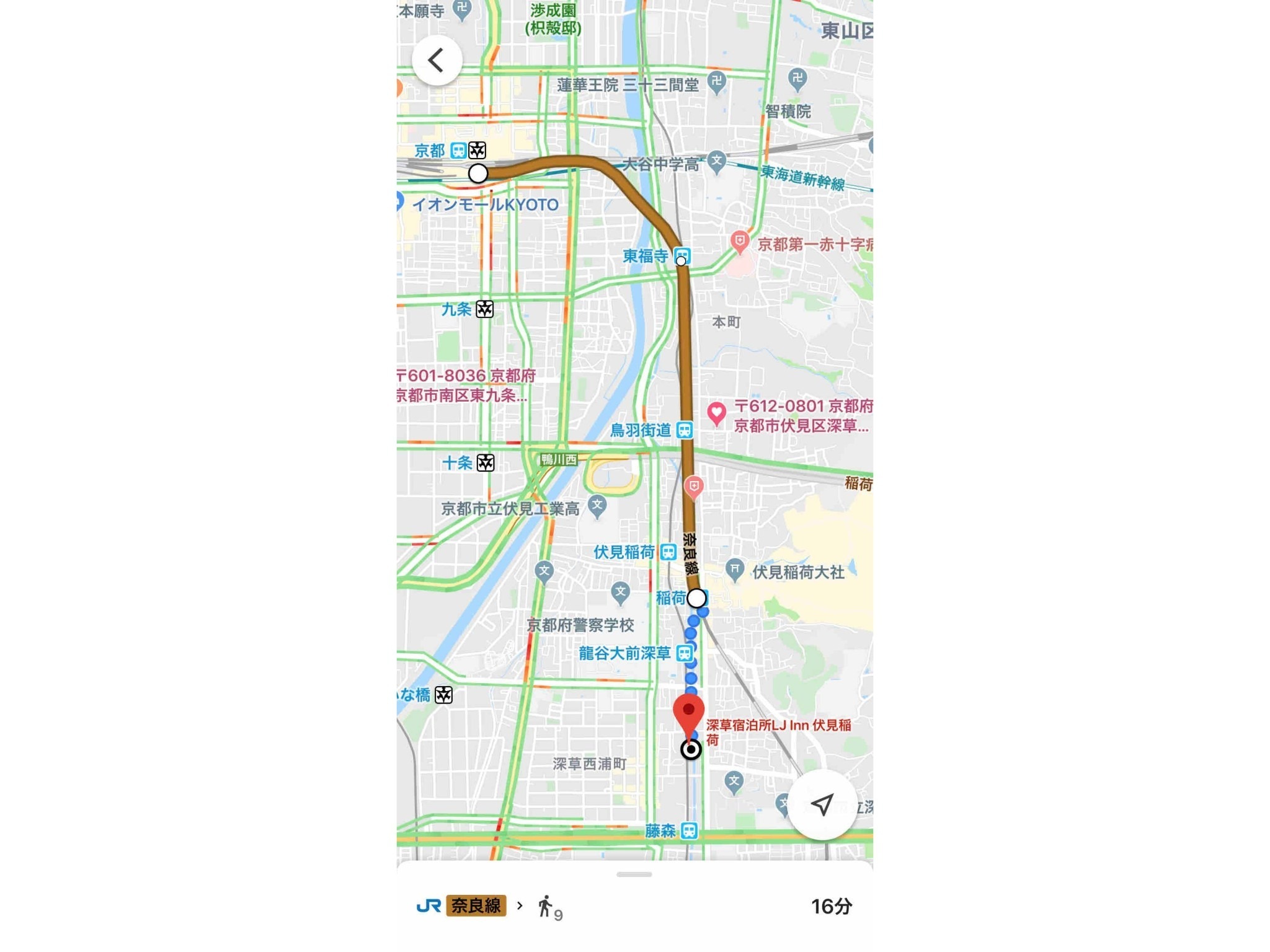
Task: Select the 藤森 station marker
Action: 689,831
